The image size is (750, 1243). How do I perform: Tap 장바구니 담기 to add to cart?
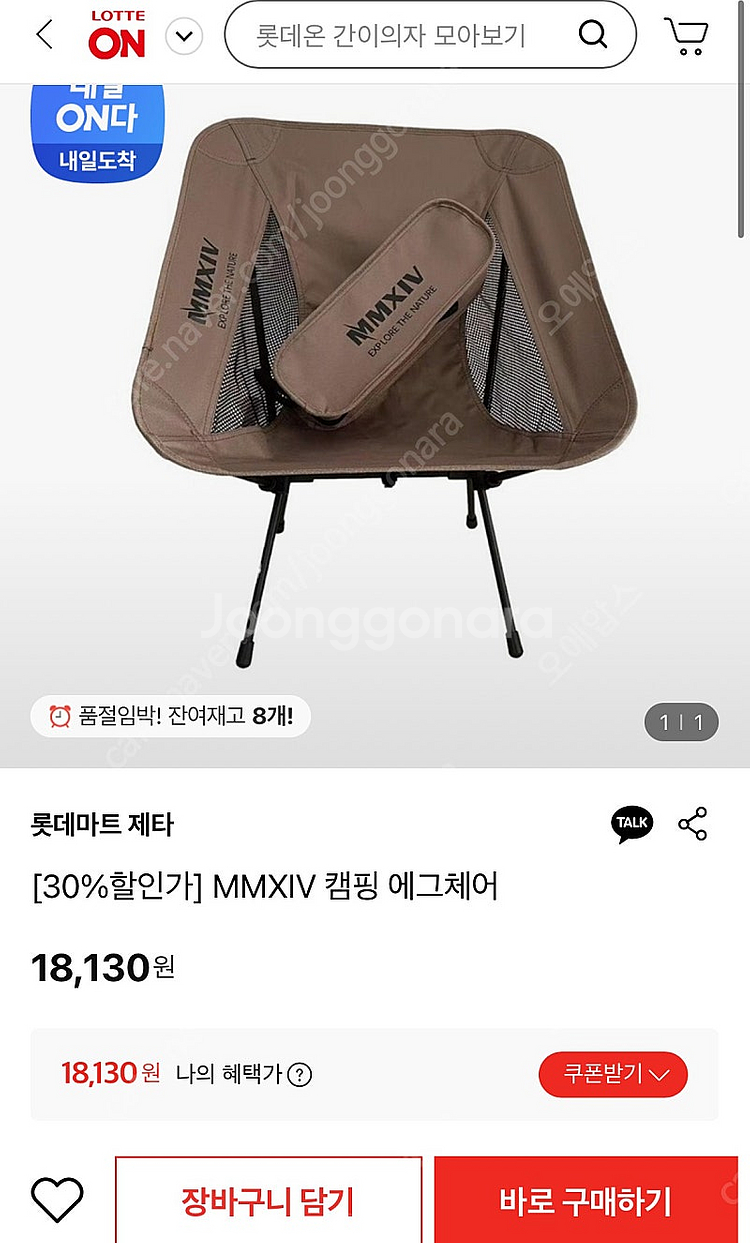click(267, 1200)
